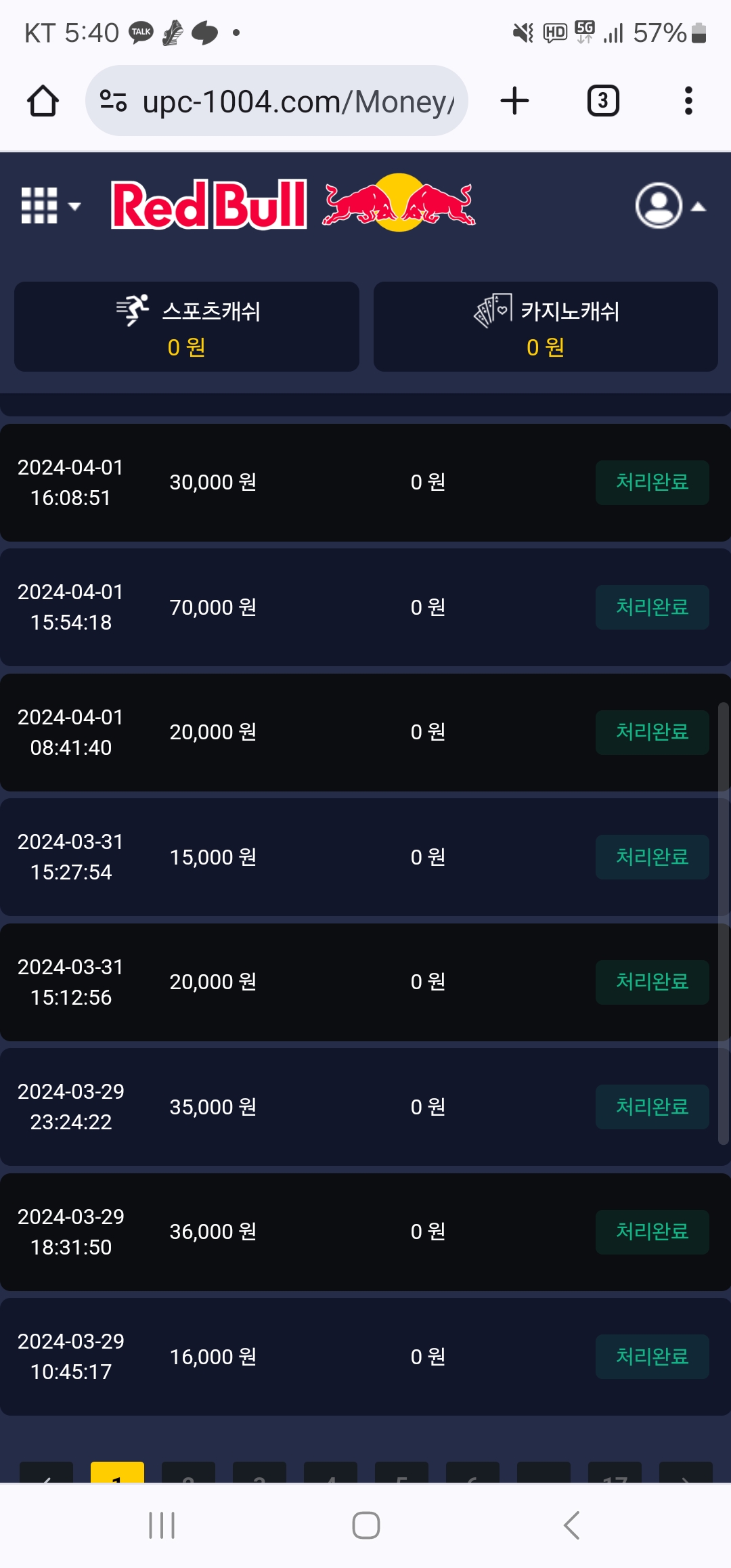This screenshot has height=1568, width=731.
Task: Expand the site grid menu
Action: [50, 205]
